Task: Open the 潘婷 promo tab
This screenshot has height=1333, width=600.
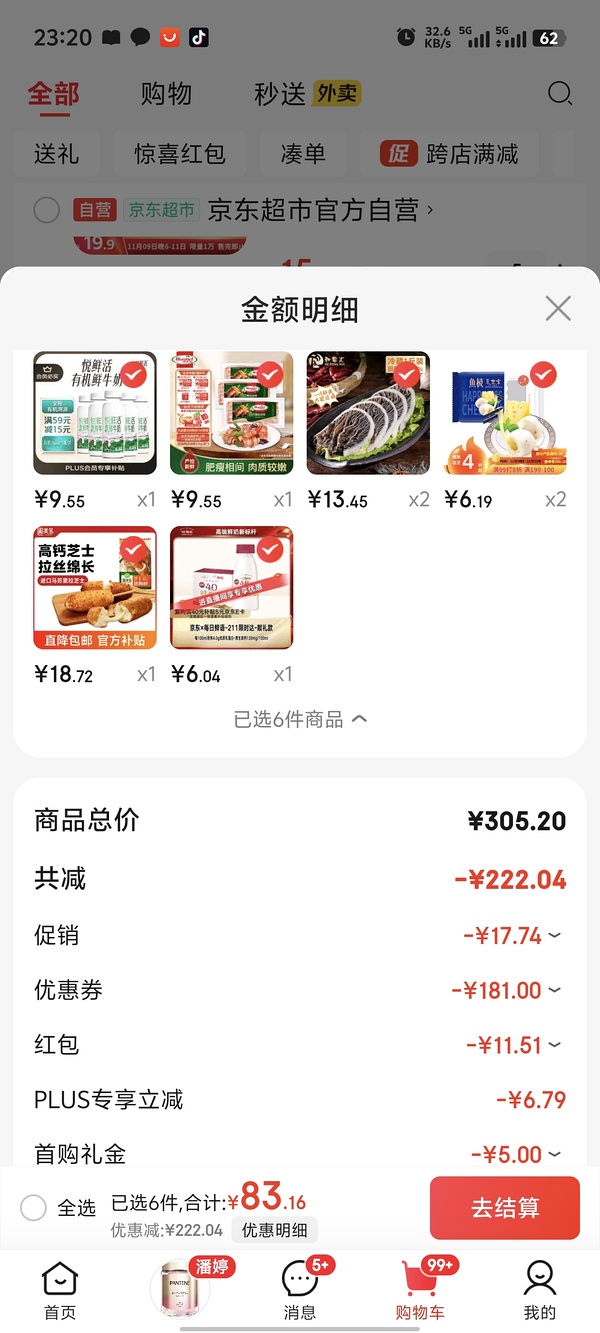Action: [x=180, y=1288]
